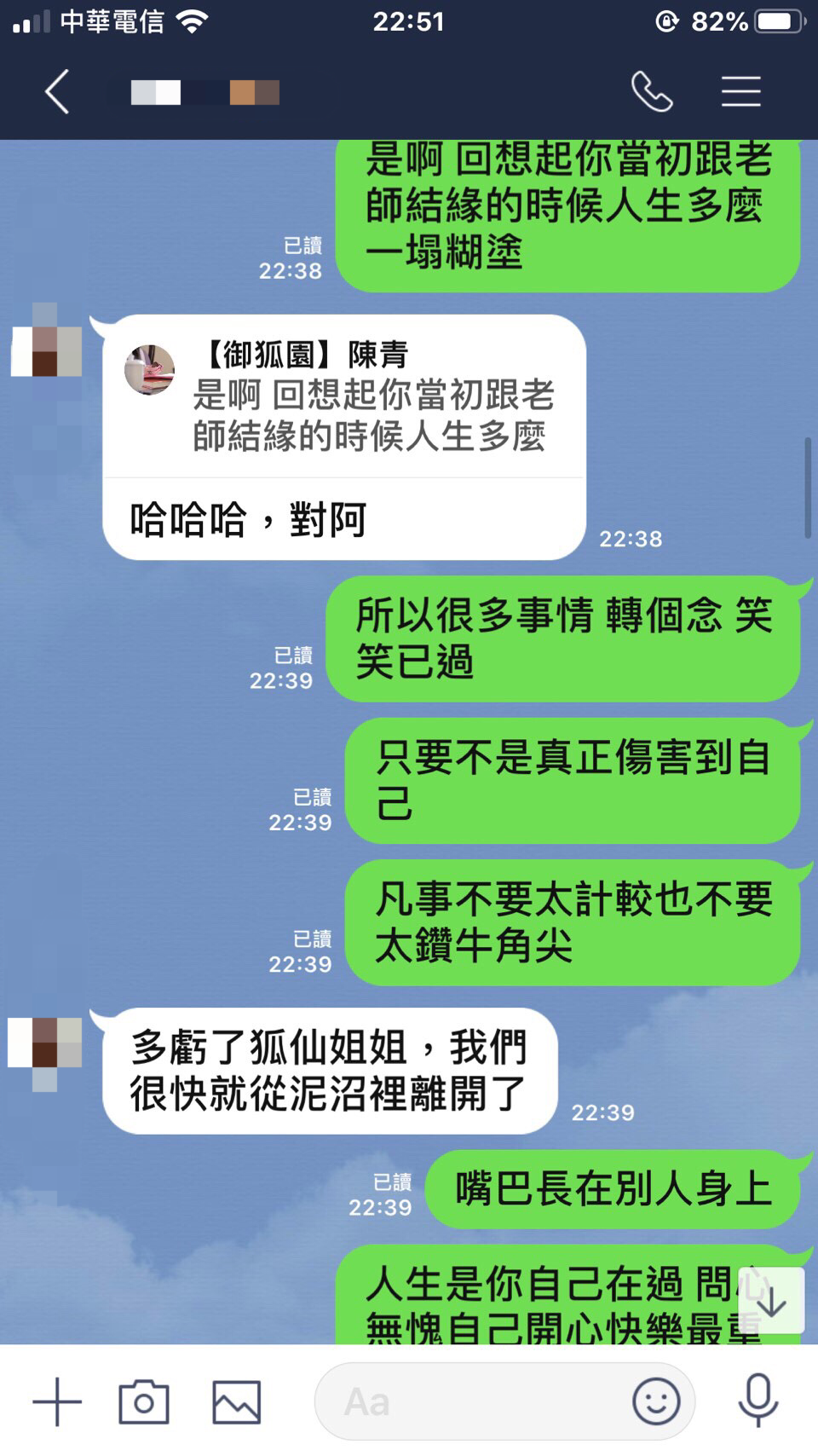
Task: Open the plus attachment menu
Action: point(57,1401)
